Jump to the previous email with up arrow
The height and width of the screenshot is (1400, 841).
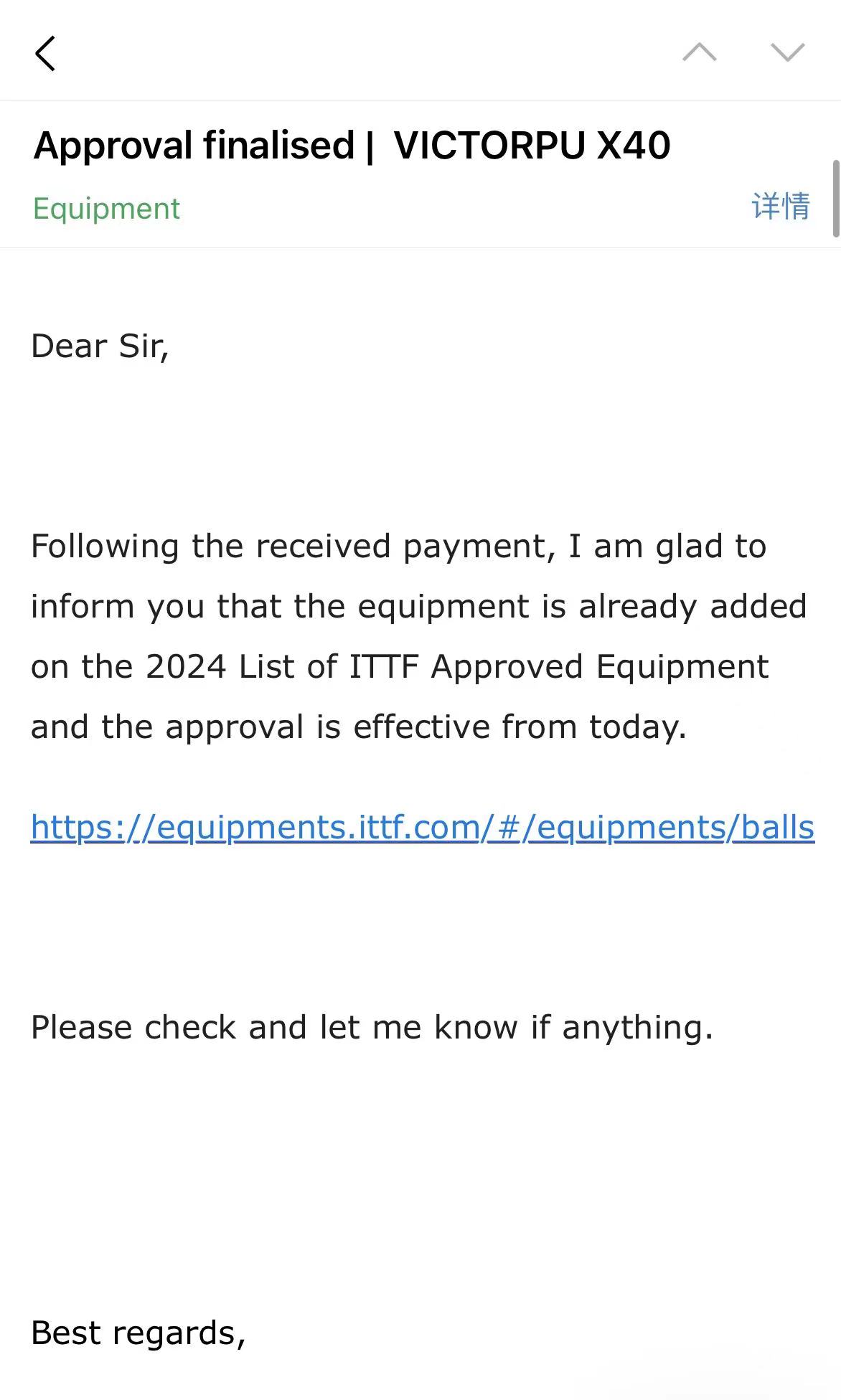click(x=699, y=52)
